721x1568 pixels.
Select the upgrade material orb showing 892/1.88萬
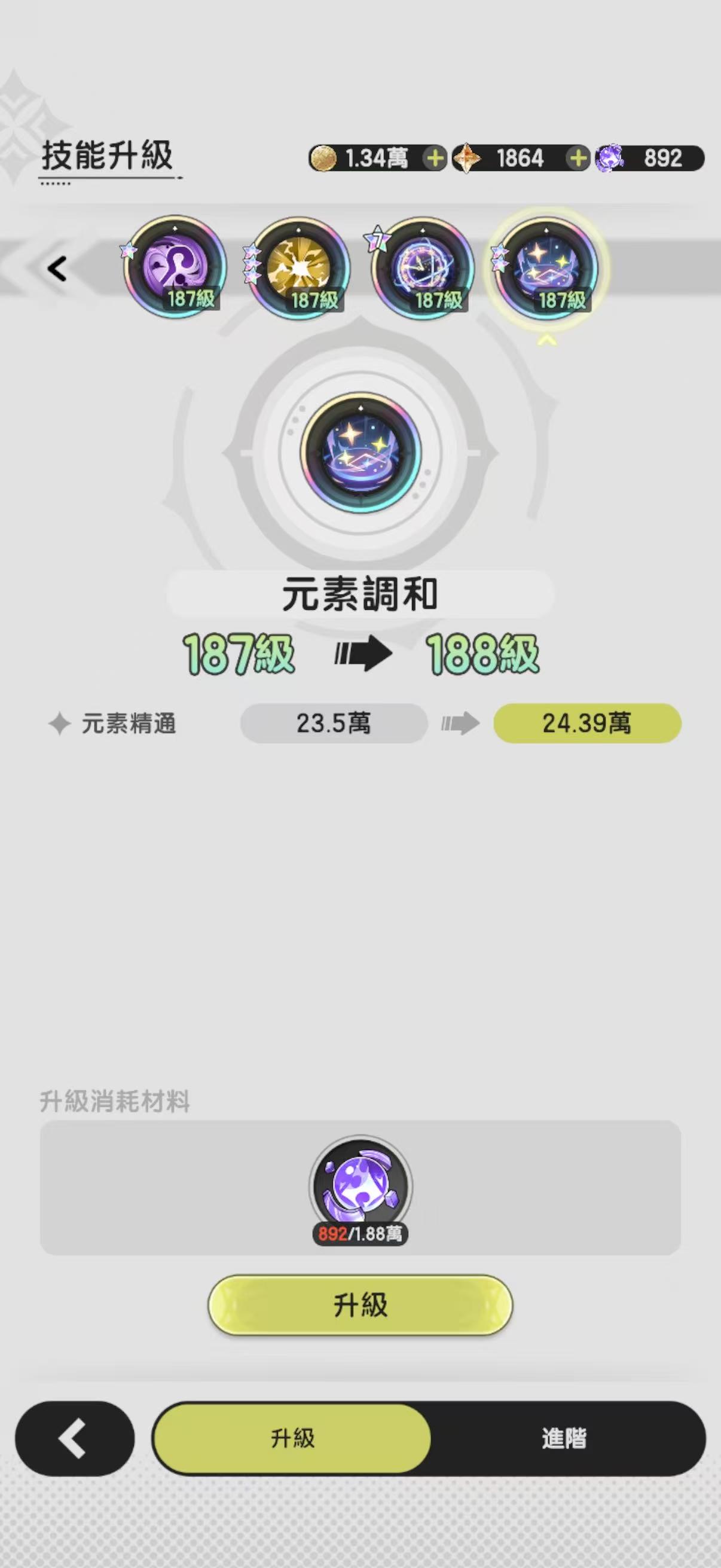pos(360,1191)
